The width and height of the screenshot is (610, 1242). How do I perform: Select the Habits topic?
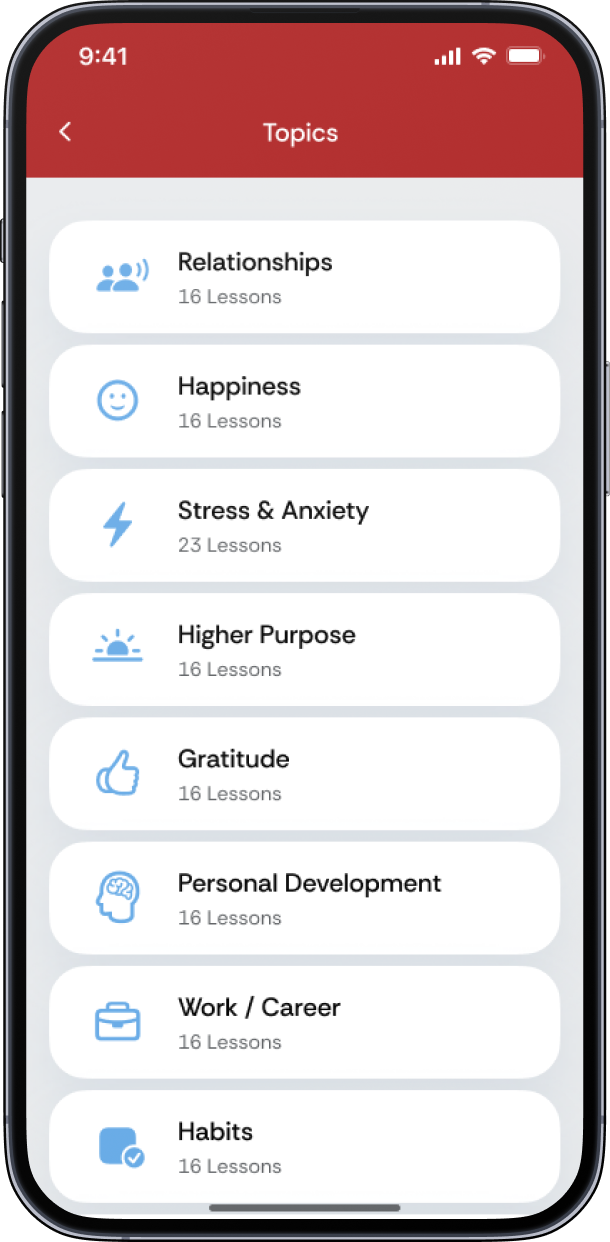click(304, 1145)
